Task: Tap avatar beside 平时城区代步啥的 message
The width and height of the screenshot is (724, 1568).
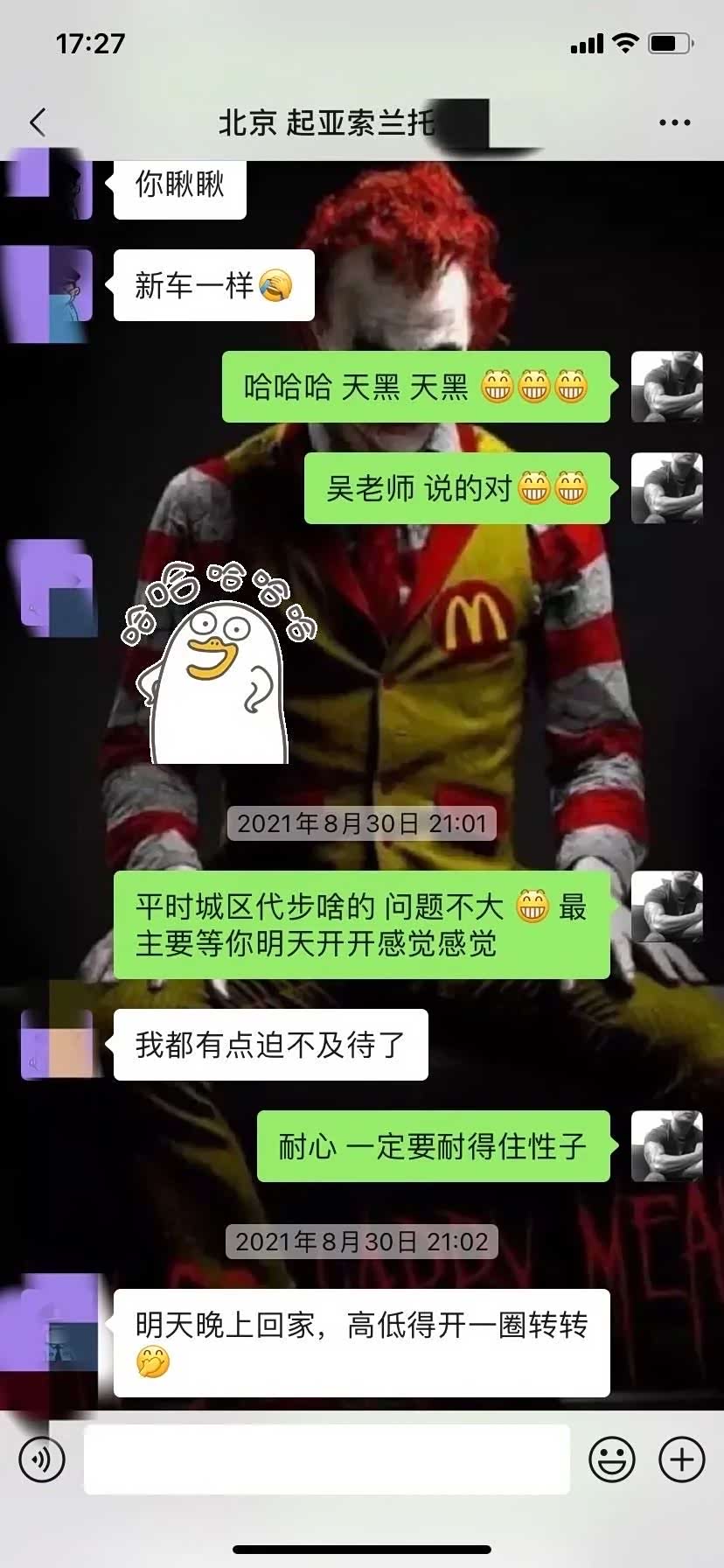Action: pos(667,907)
